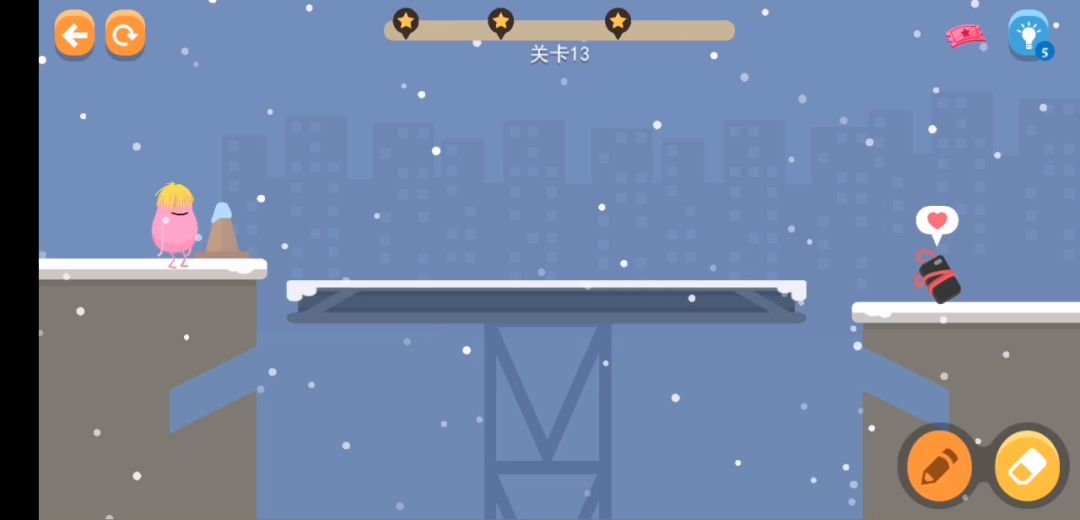Image resolution: width=1080 pixels, height=520 pixels.
Task: Open the hint lightbulb
Action: click(x=1028, y=34)
